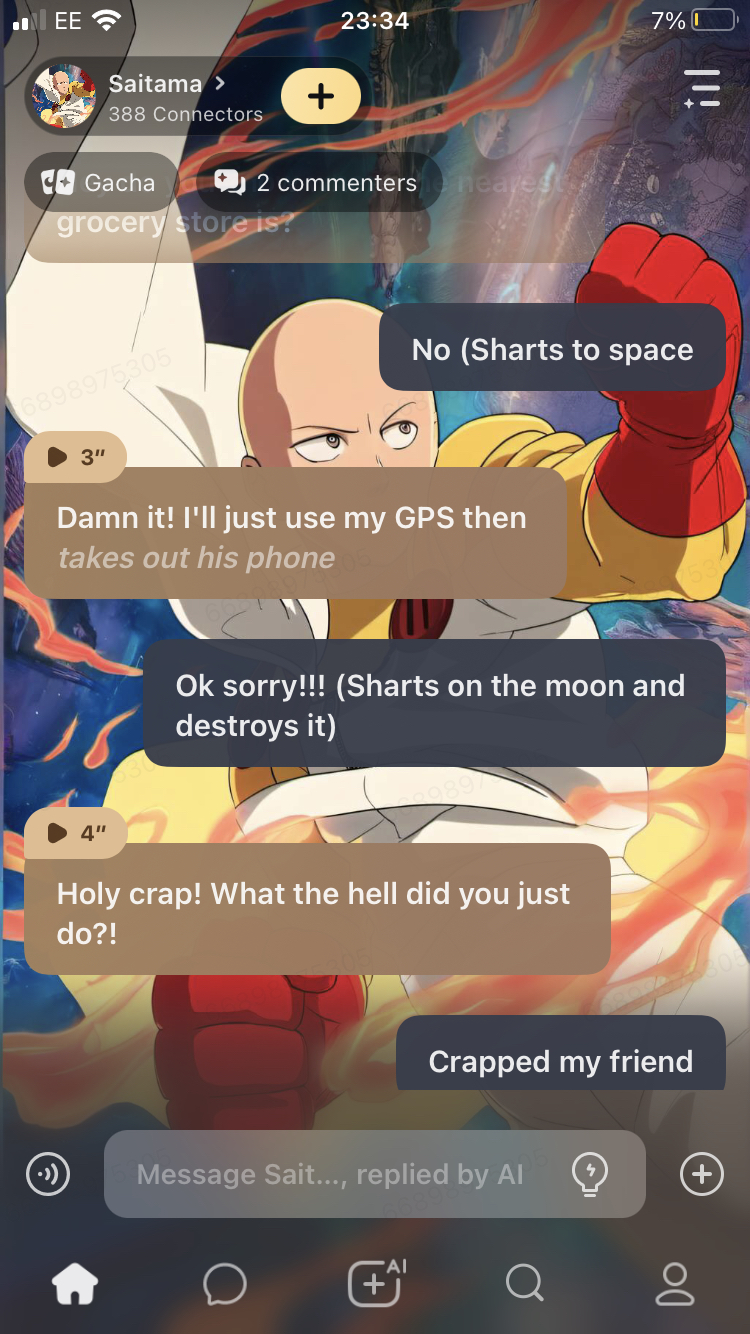Switch to the Chats tab
The width and height of the screenshot is (750, 1334).
tap(225, 1284)
